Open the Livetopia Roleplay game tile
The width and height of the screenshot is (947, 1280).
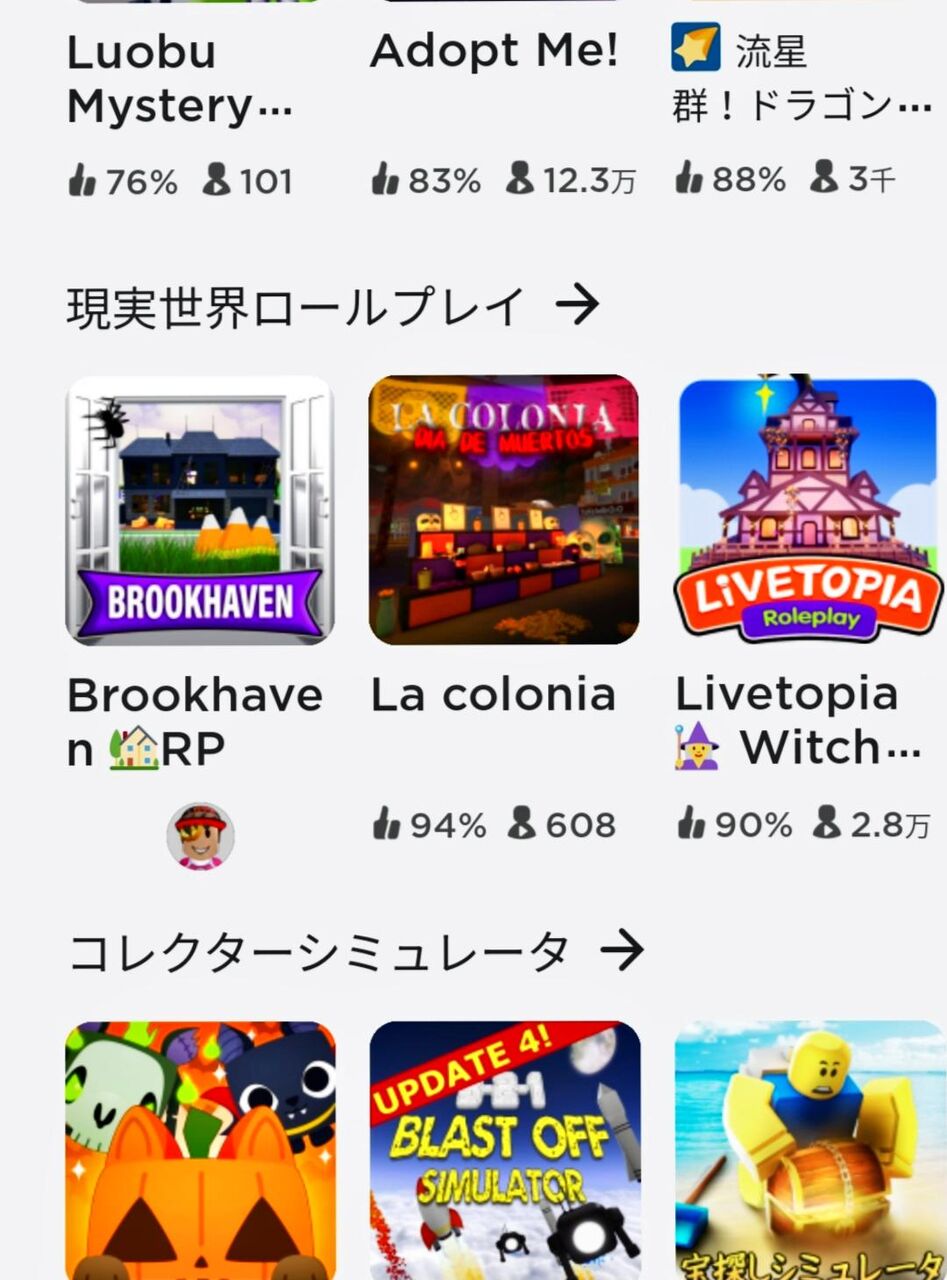[x=810, y=510]
